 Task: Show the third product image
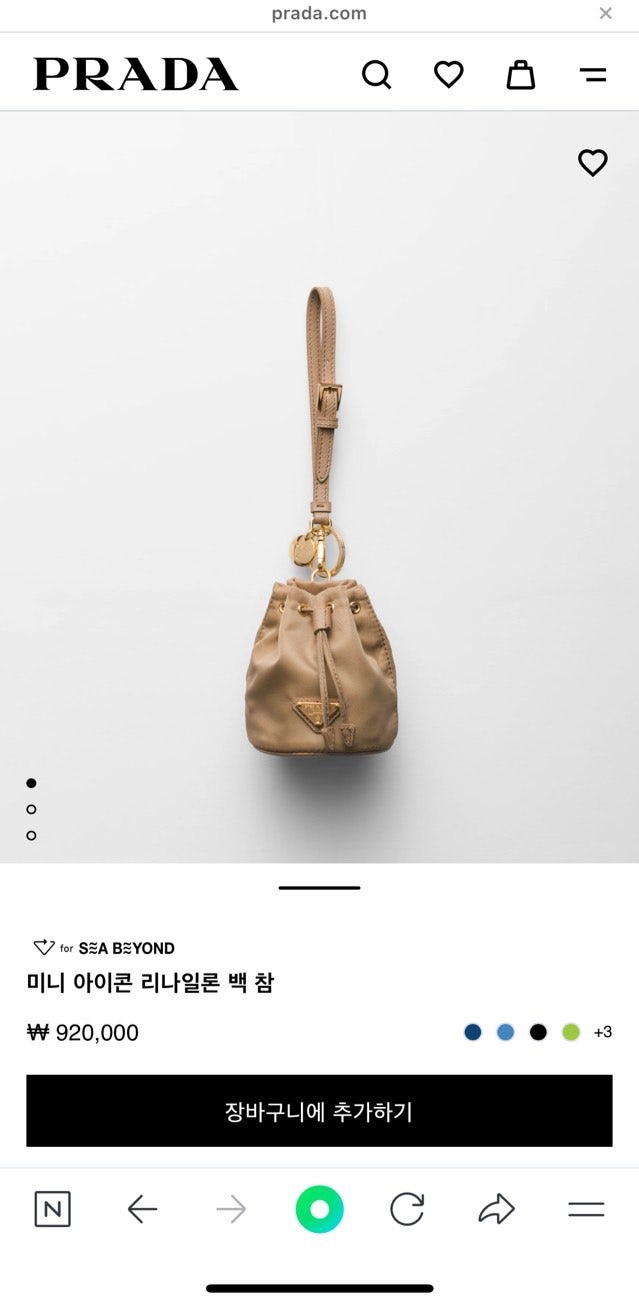coord(31,835)
